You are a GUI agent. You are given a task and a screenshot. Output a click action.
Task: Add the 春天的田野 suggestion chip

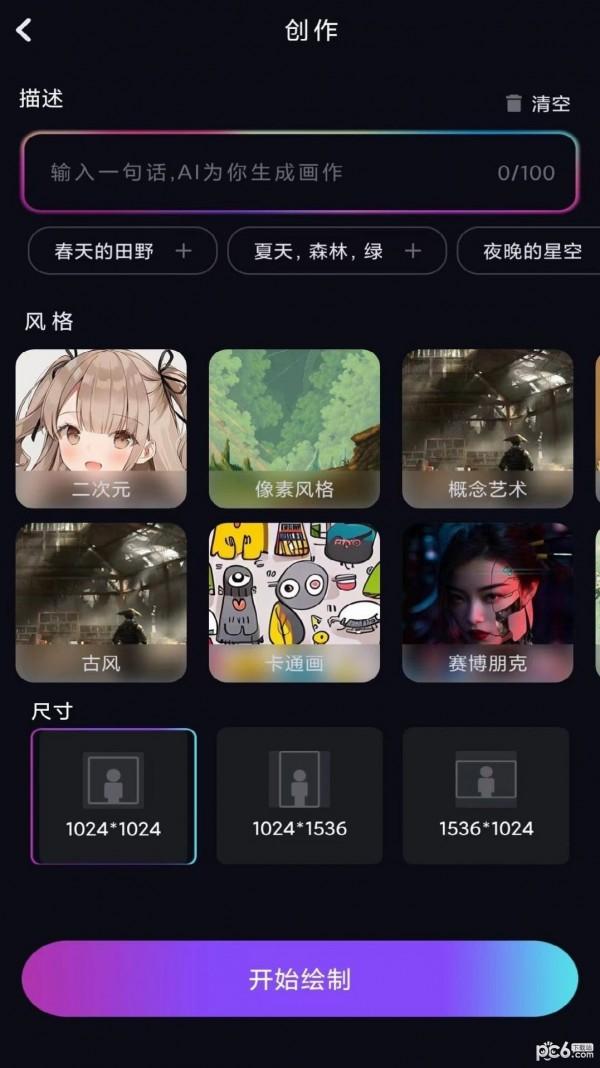(x=123, y=251)
